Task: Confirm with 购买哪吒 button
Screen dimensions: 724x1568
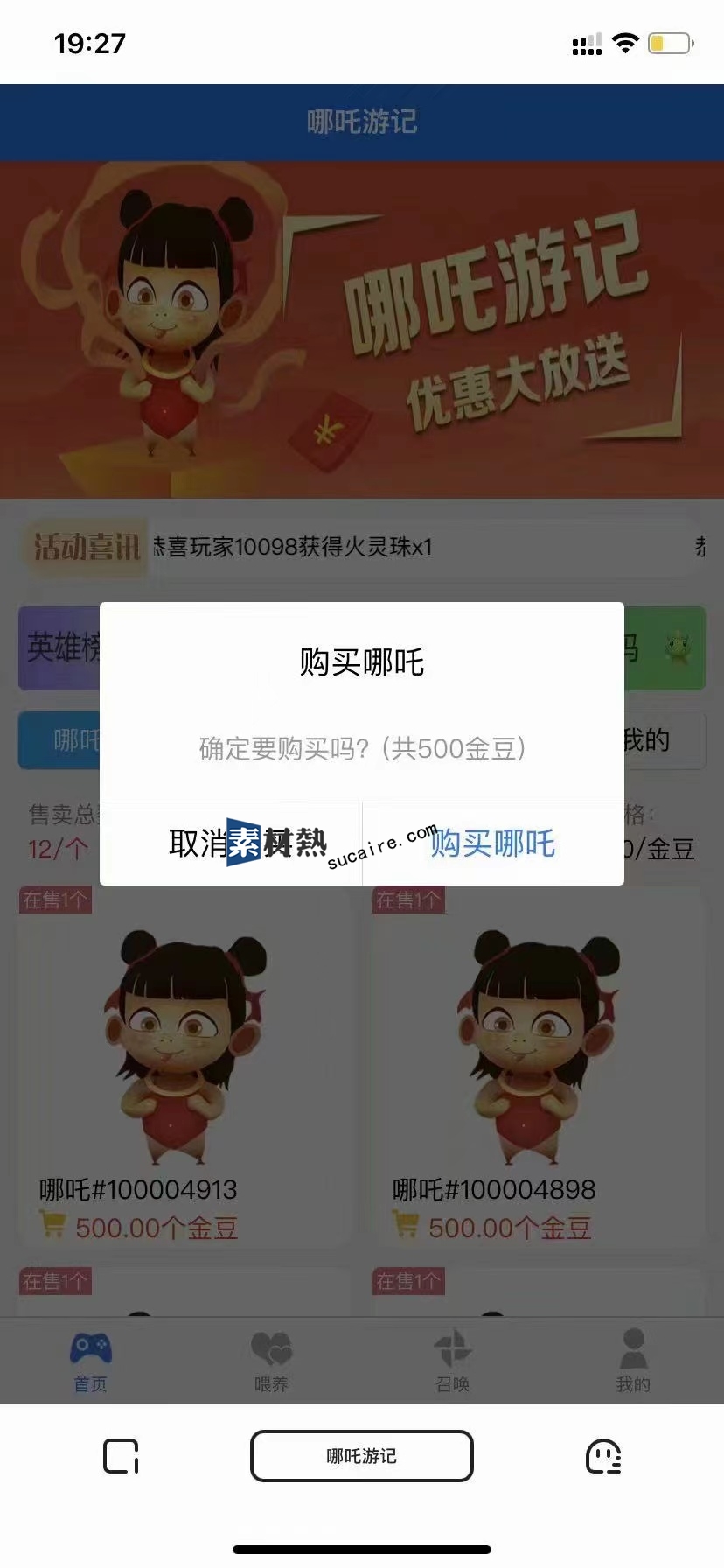Action: [493, 843]
